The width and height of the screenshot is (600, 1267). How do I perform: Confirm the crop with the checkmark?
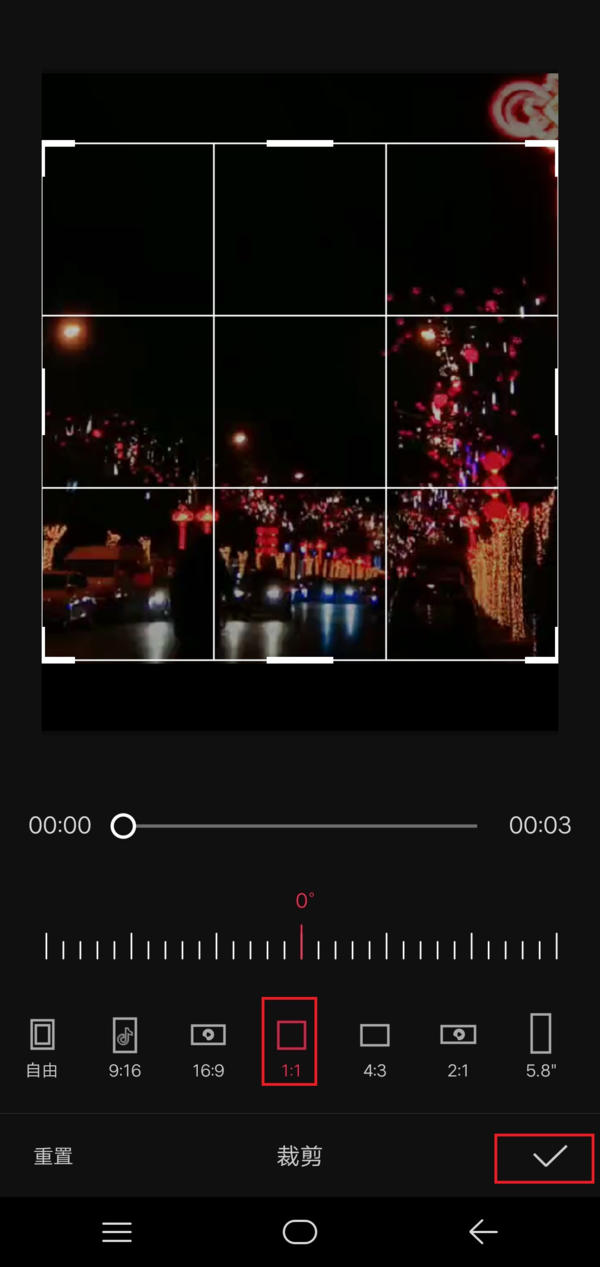click(548, 1157)
